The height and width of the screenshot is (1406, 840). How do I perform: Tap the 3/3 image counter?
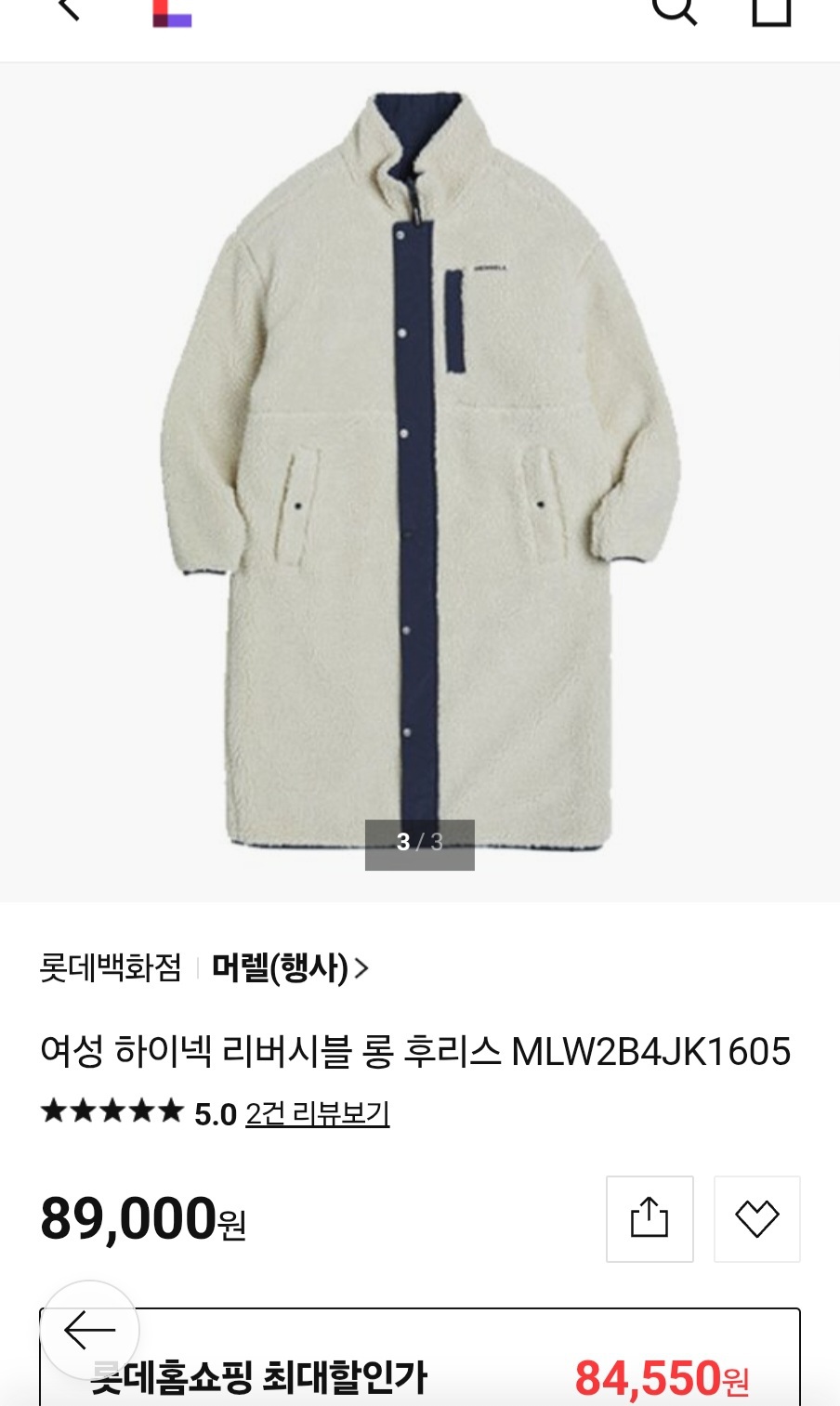419,843
